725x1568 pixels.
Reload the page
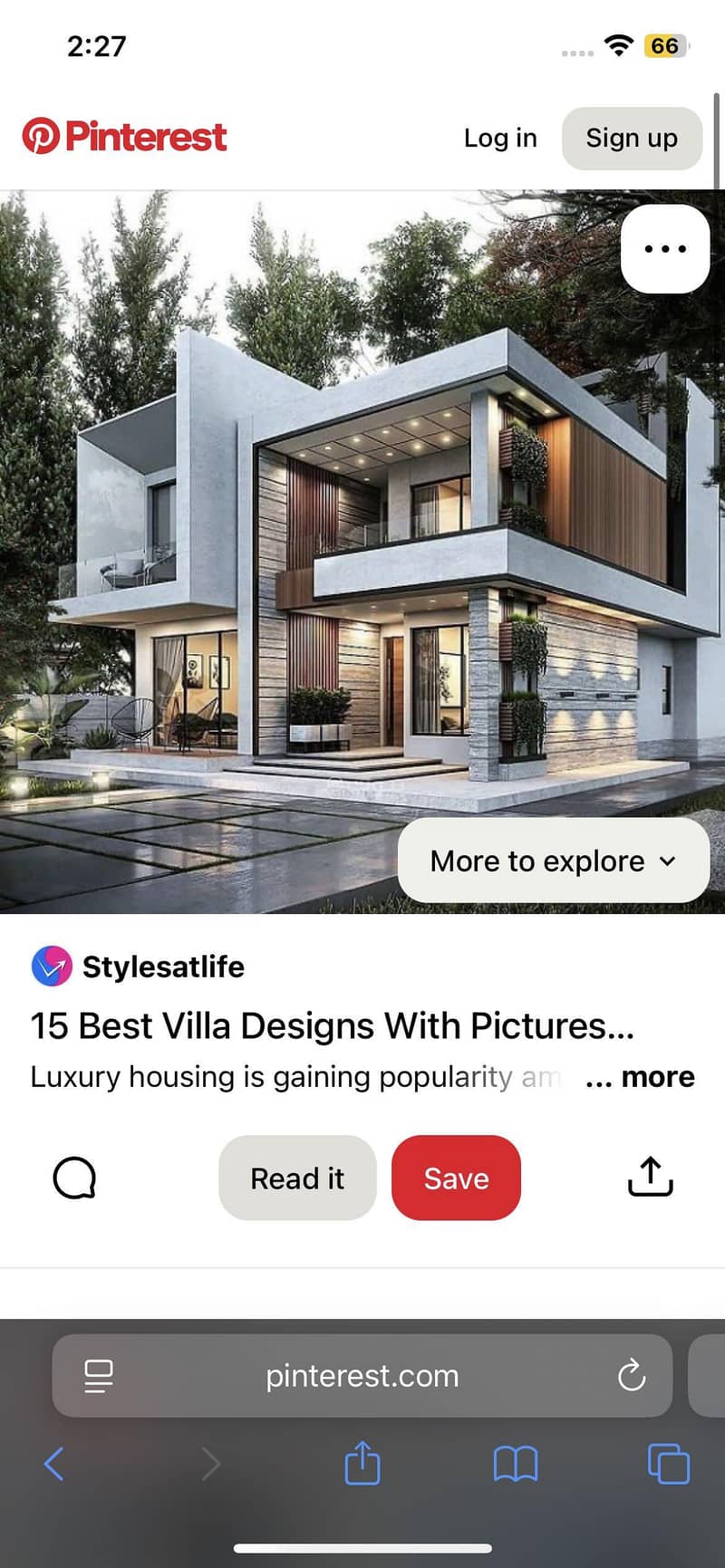[x=631, y=1376]
